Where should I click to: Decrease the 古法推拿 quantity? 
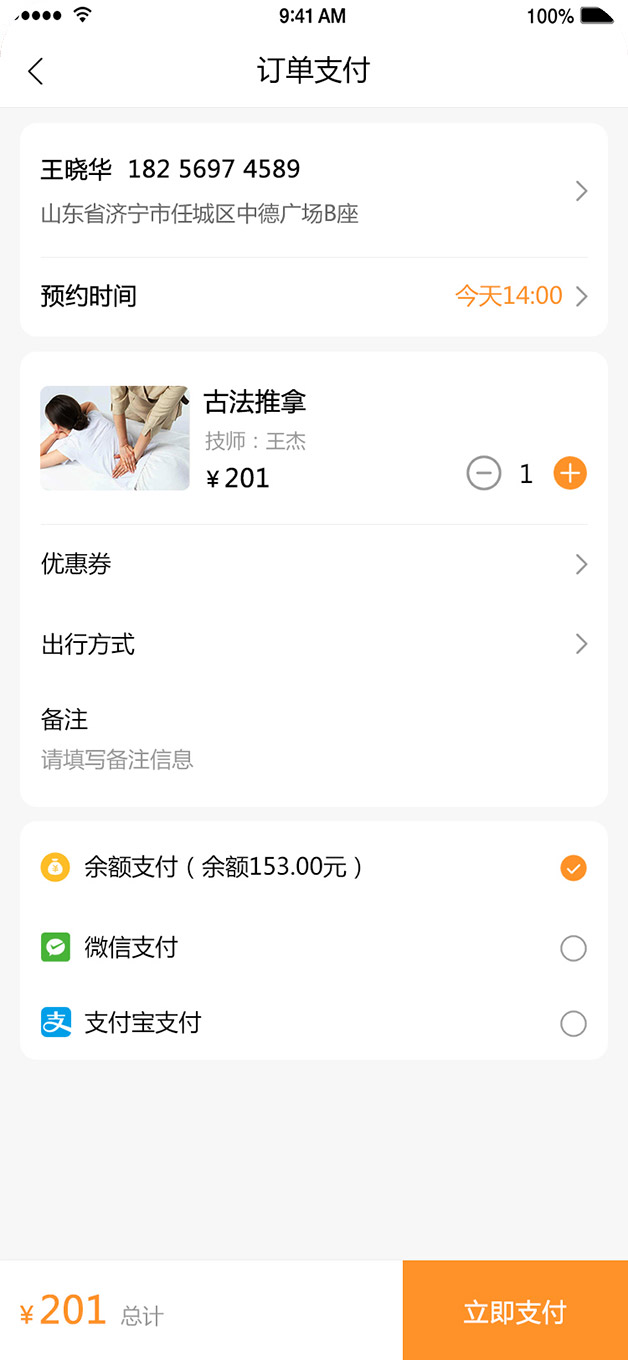coord(484,473)
